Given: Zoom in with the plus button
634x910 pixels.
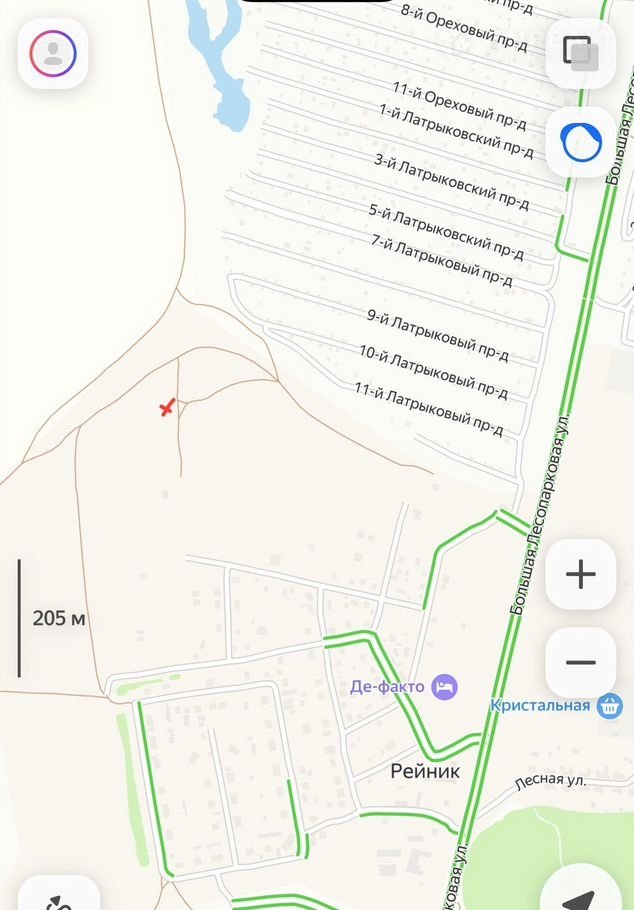Looking at the screenshot, I should (580, 574).
